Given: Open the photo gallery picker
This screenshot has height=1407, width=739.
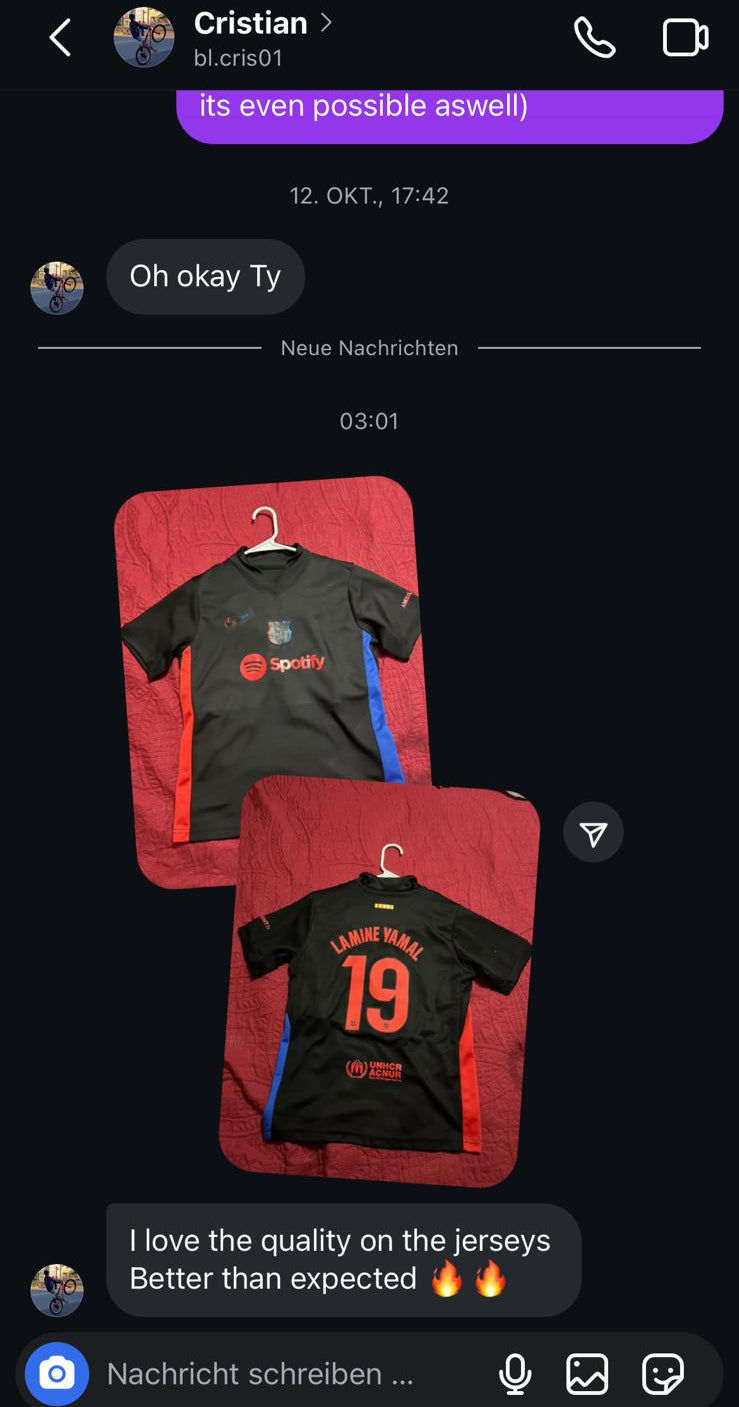Looking at the screenshot, I should (588, 1373).
